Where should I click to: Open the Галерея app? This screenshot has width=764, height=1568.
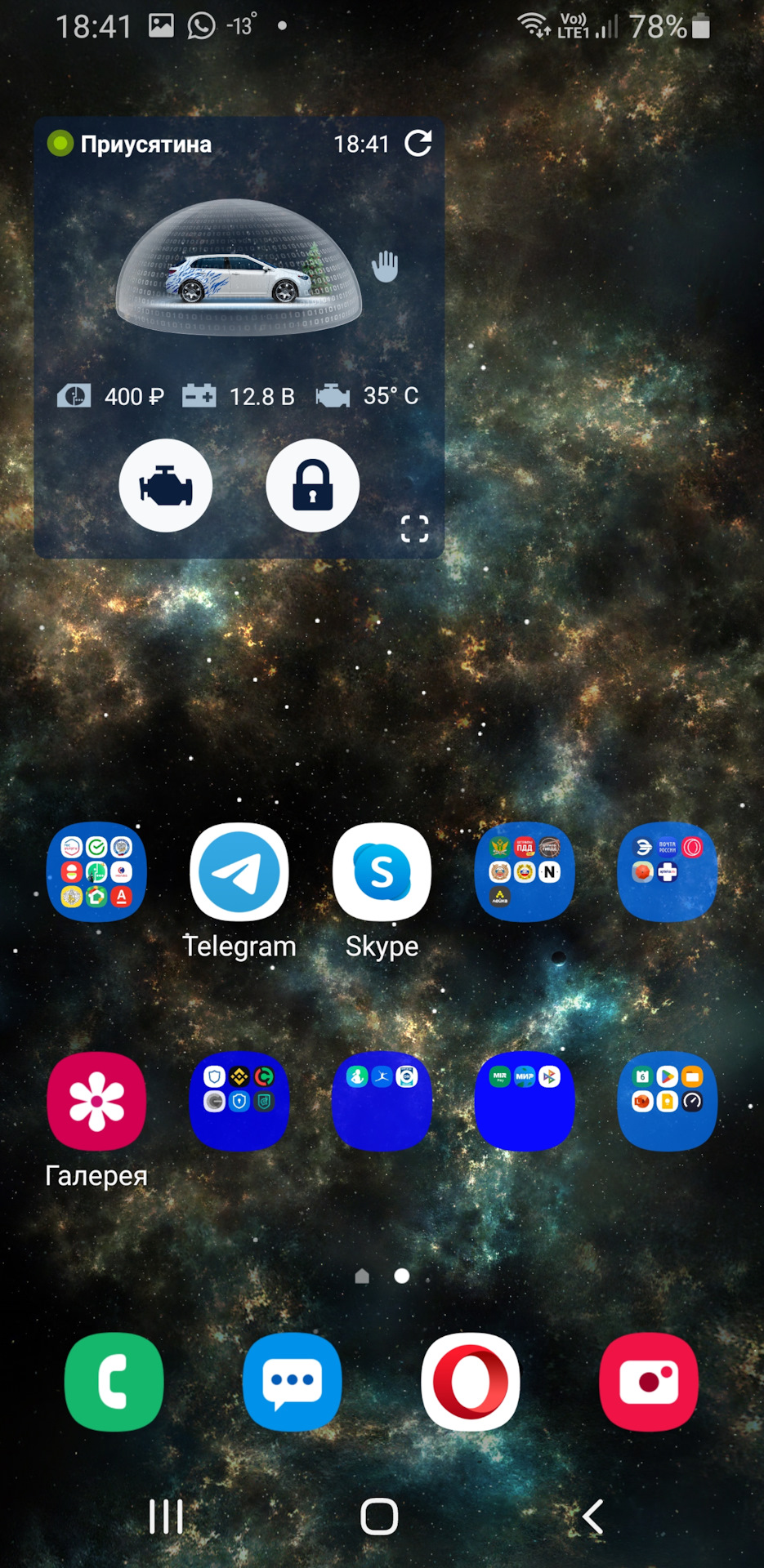tap(96, 1101)
